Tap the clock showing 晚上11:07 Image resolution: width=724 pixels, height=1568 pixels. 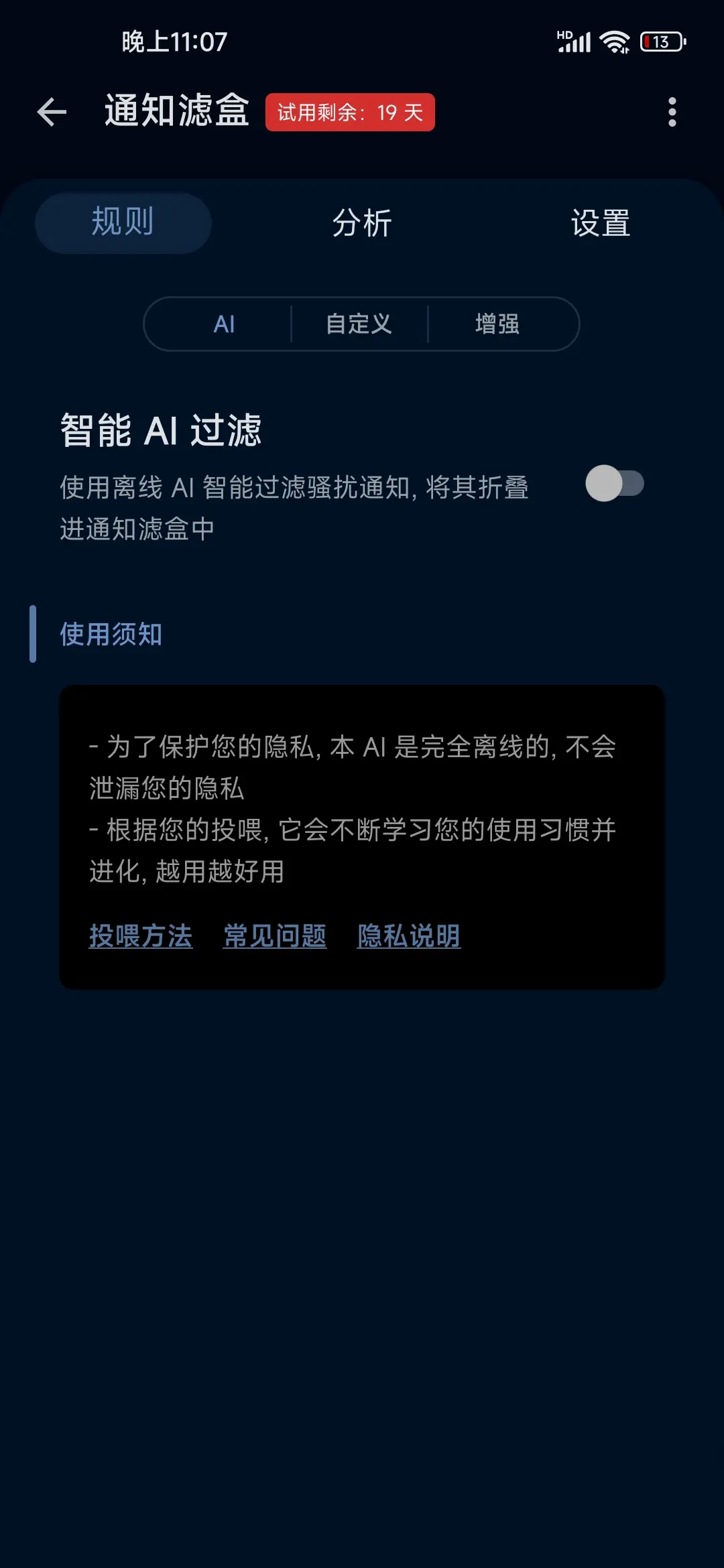coord(176,42)
